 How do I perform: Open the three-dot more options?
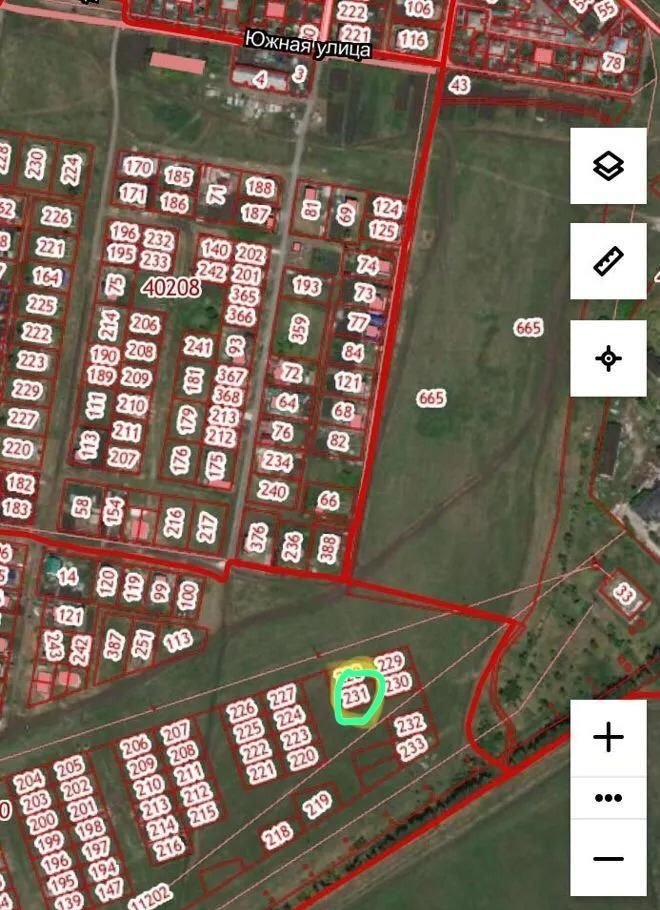608,797
